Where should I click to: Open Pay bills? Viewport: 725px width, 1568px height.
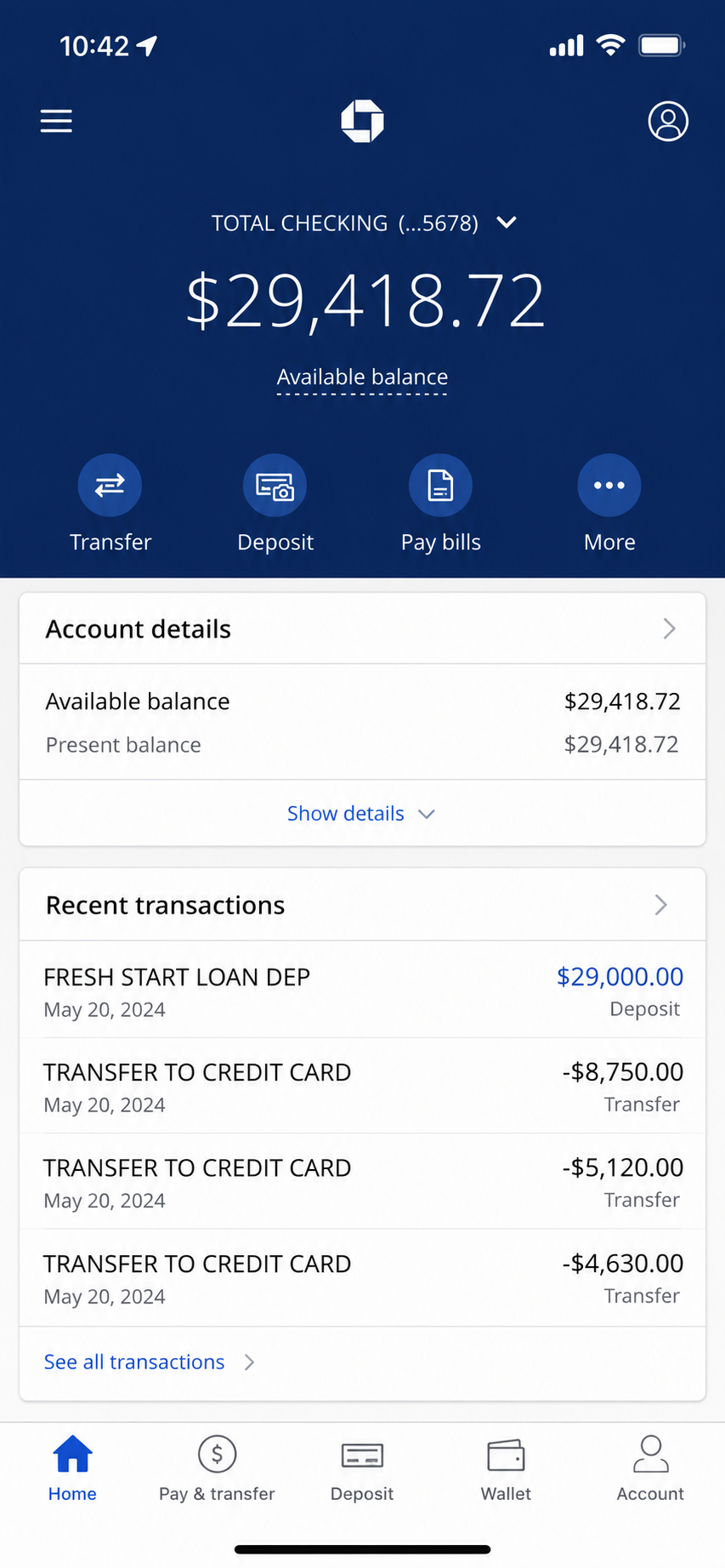pyautogui.click(x=440, y=503)
